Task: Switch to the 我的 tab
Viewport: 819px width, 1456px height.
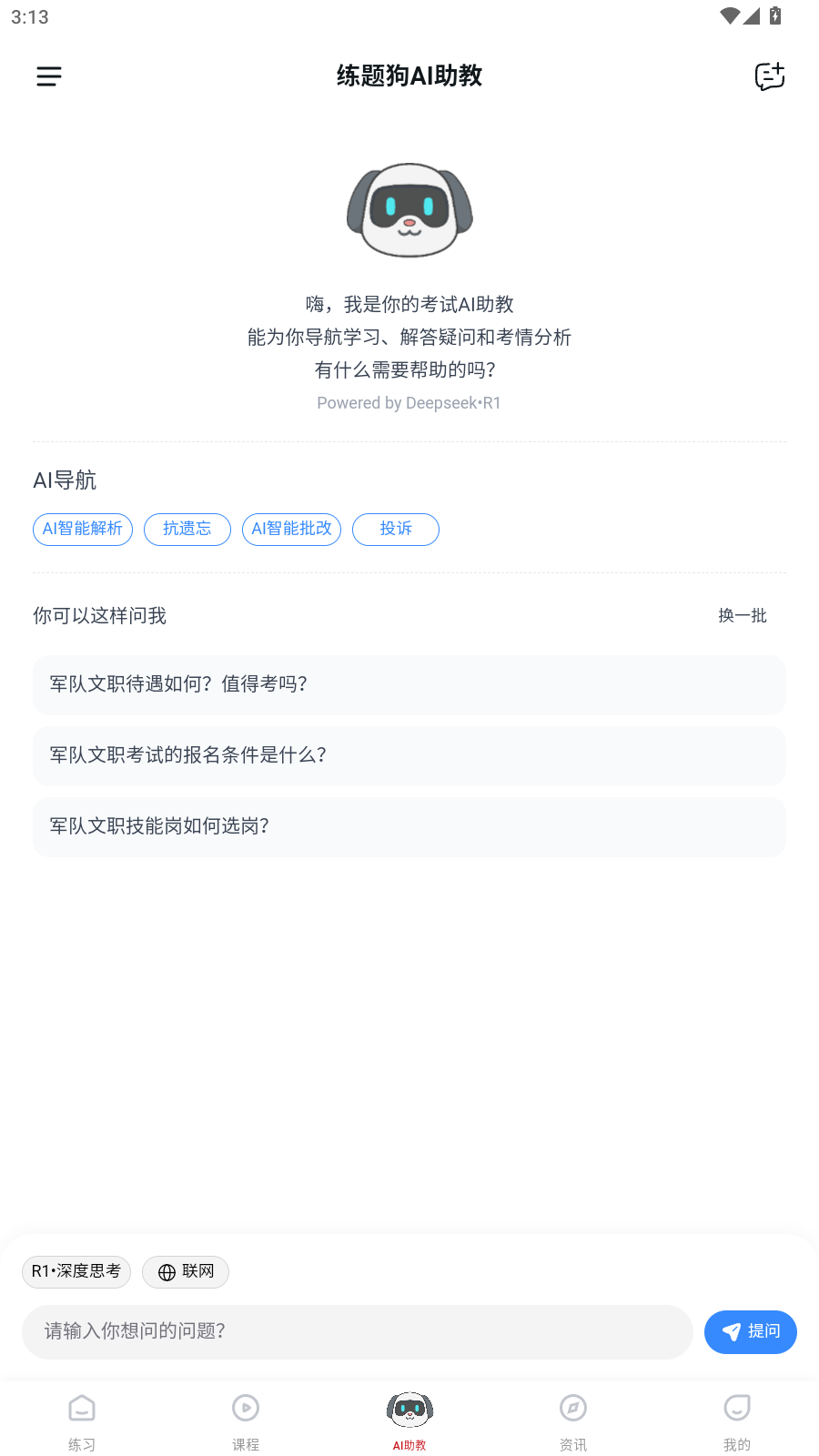Action: pyautogui.click(x=737, y=1421)
